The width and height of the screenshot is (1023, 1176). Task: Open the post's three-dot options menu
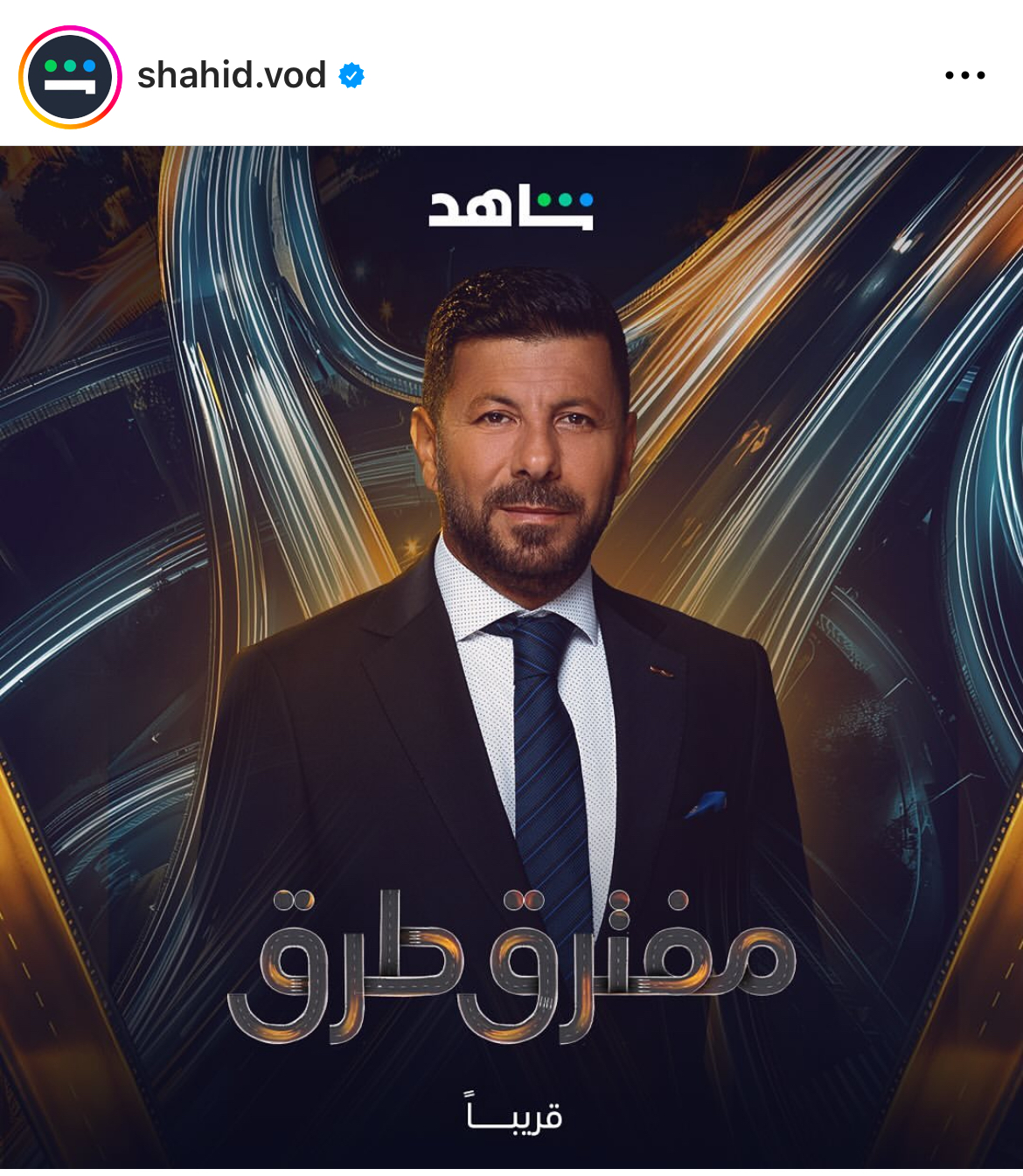(x=964, y=76)
